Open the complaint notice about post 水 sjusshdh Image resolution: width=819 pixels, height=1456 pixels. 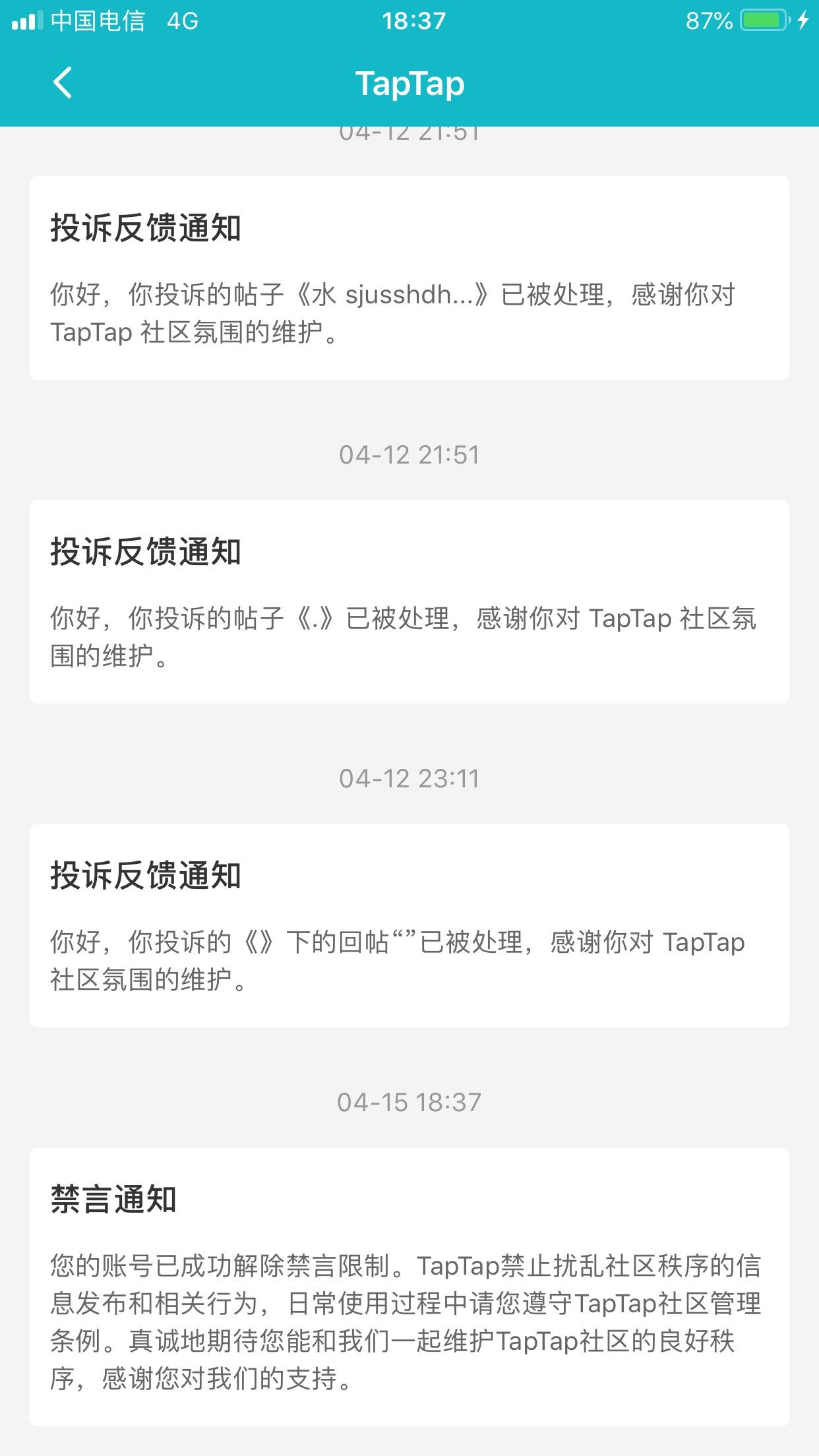pyautogui.click(x=409, y=278)
